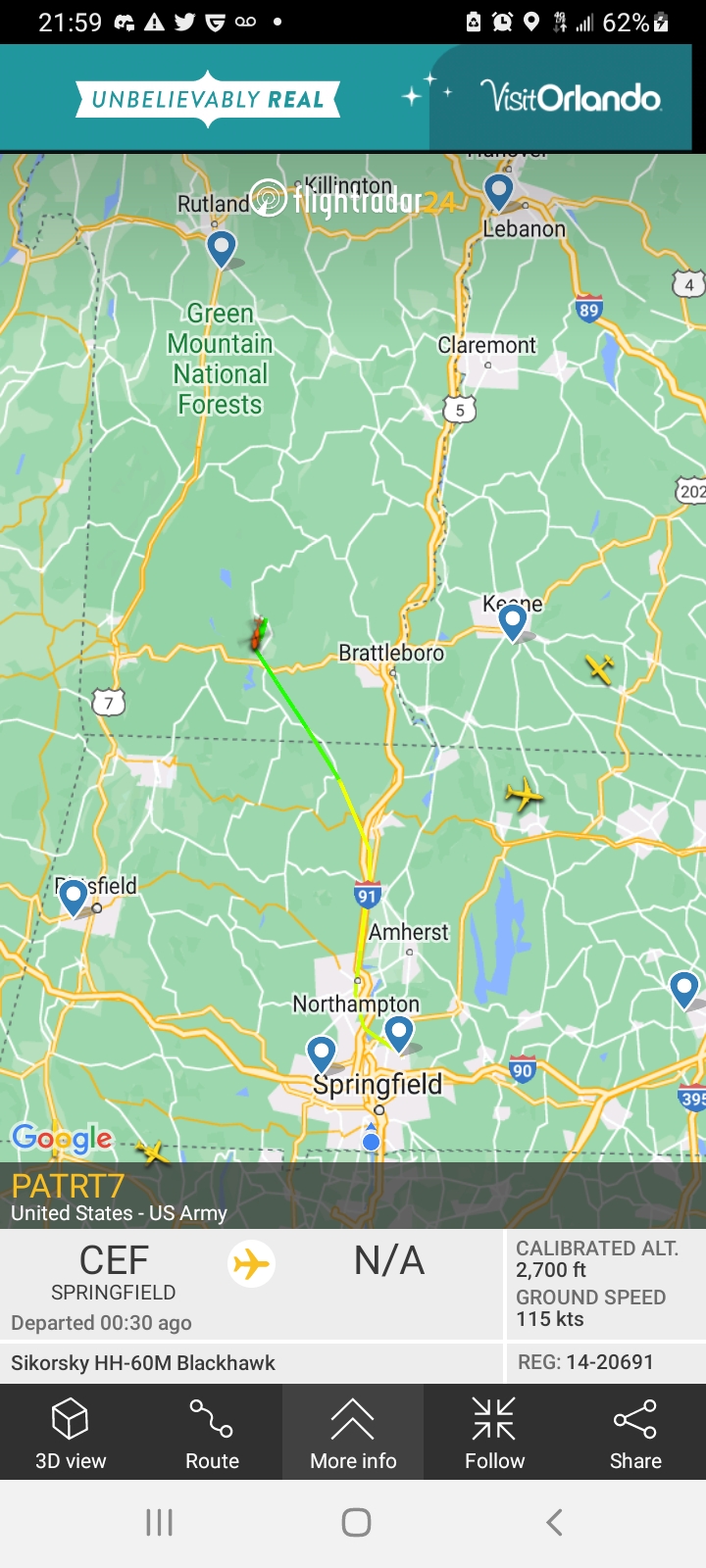The height and width of the screenshot is (1568, 706).
Task: Tap the airport pin near Lebanon
Action: click(x=499, y=192)
